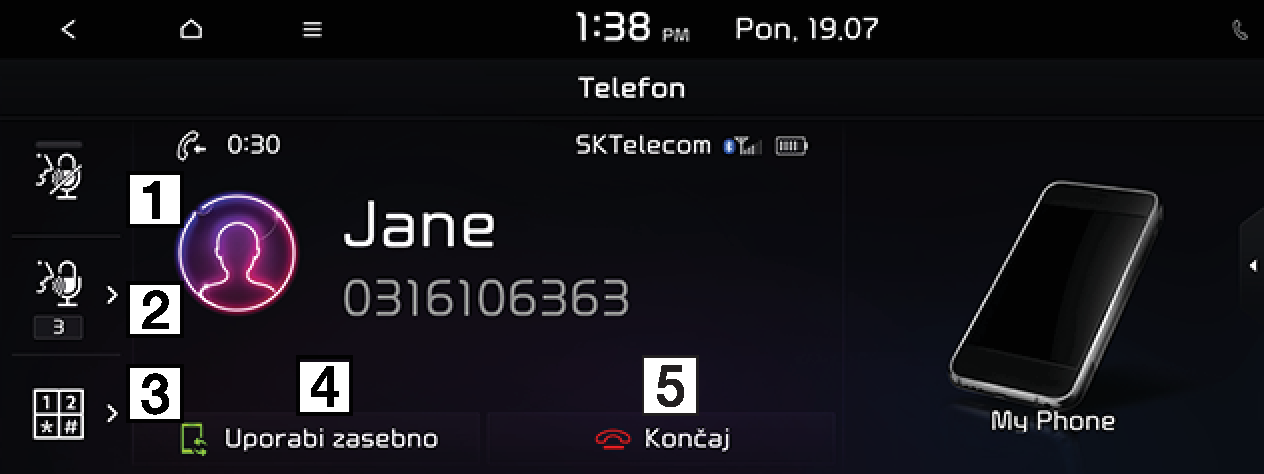Go back with the top arrow
The width and height of the screenshot is (1264, 474).
(x=68, y=30)
